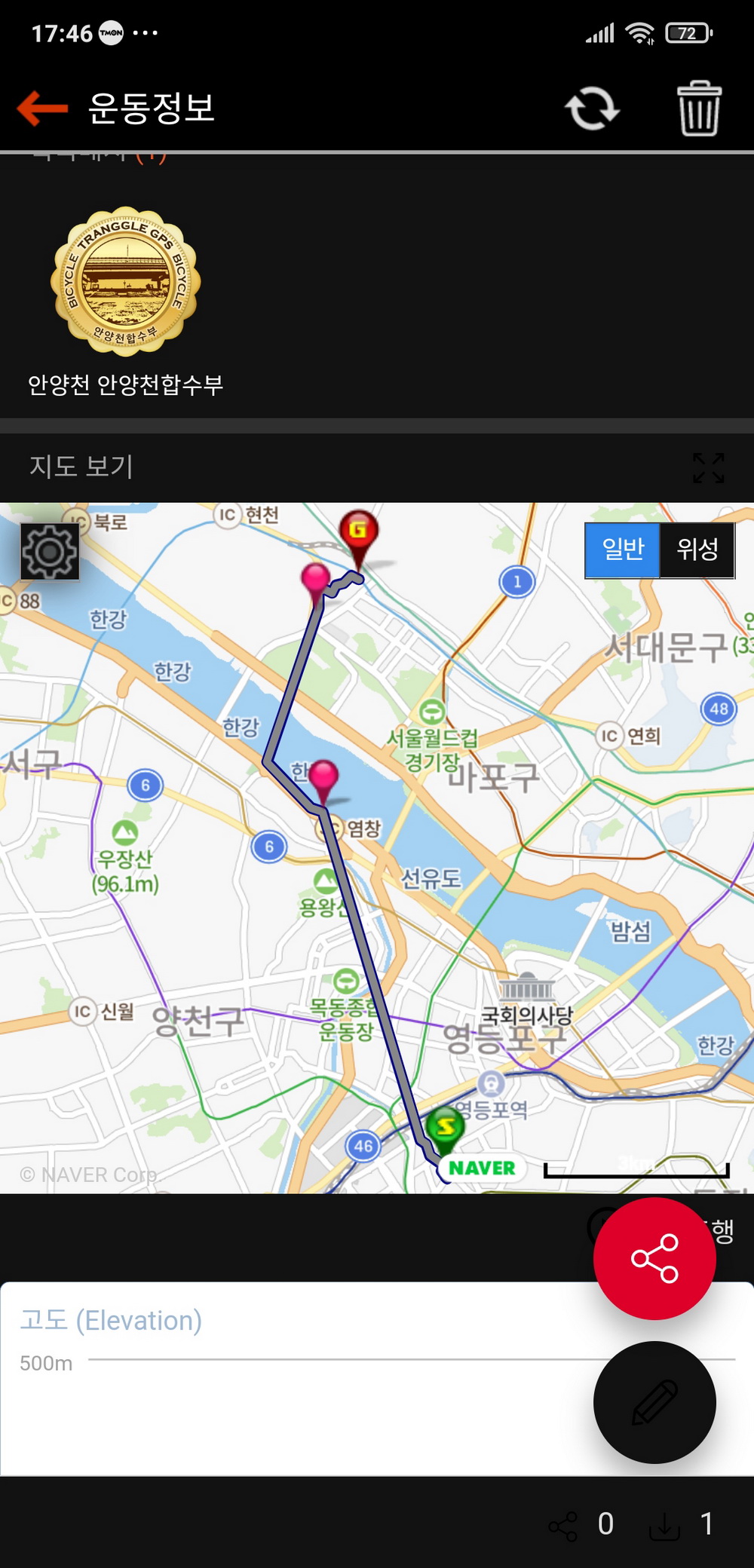The width and height of the screenshot is (754, 1568).
Task: Refresh the workout info
Action: [x=592, y=109]
